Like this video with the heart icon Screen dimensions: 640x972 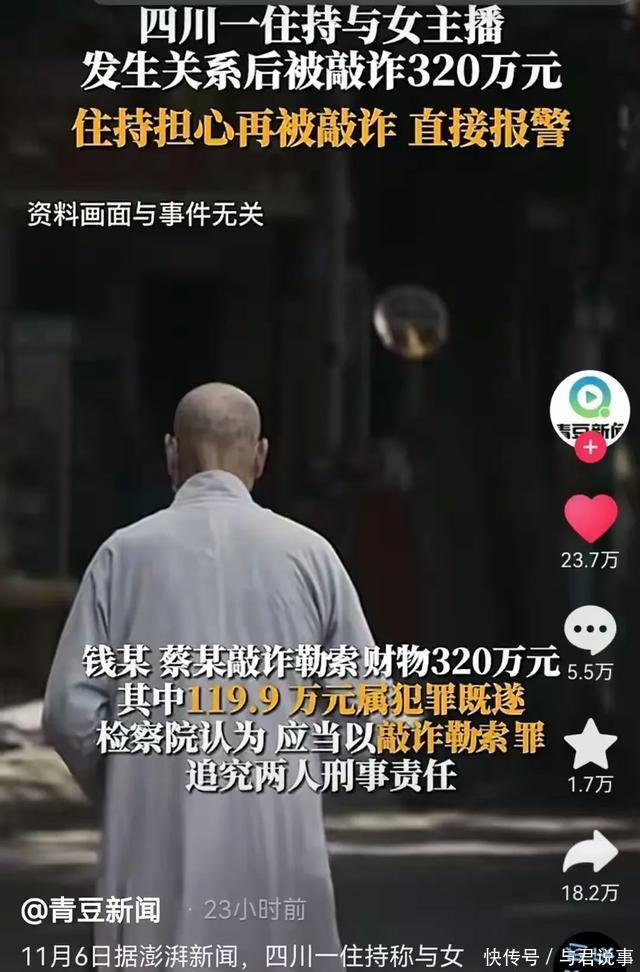coord(590,519)
